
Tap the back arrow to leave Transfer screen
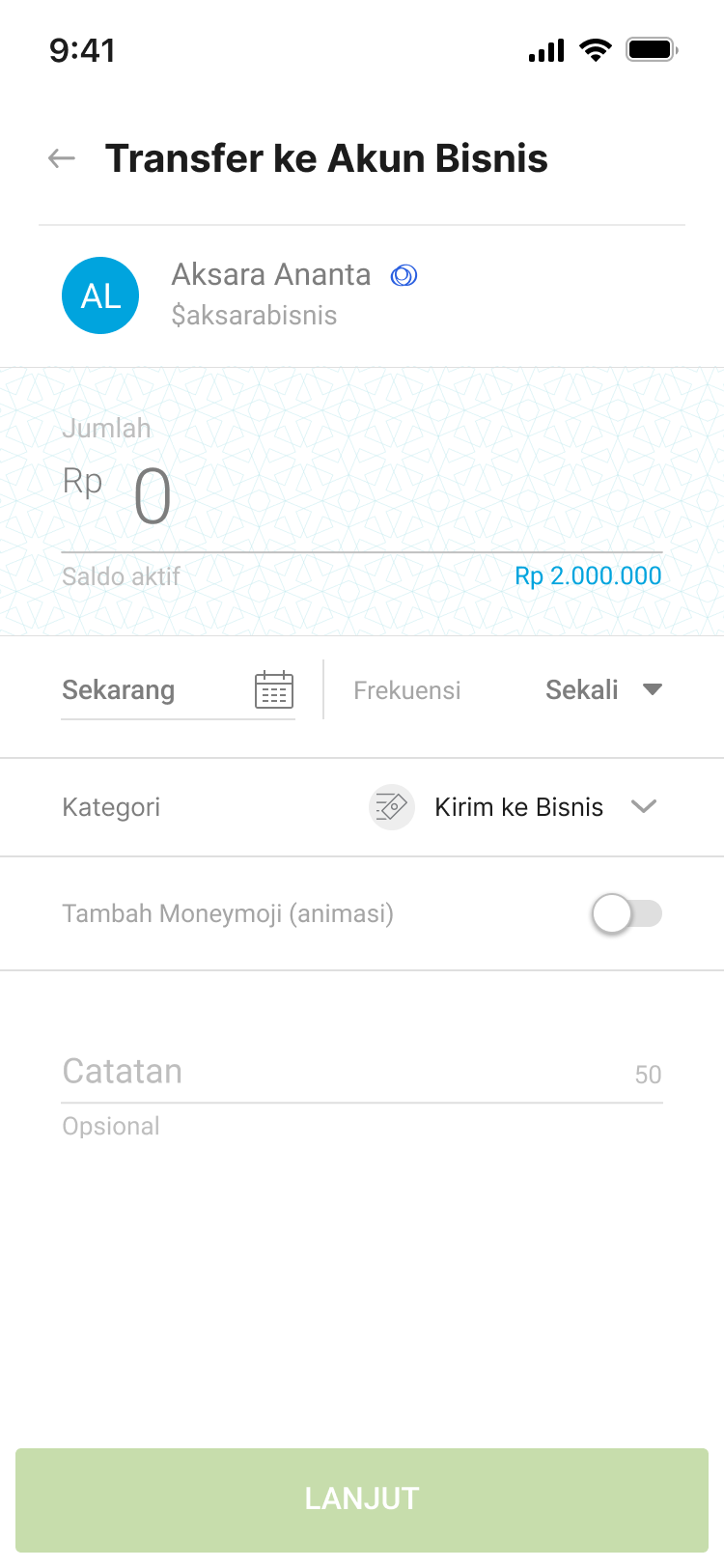61,158
